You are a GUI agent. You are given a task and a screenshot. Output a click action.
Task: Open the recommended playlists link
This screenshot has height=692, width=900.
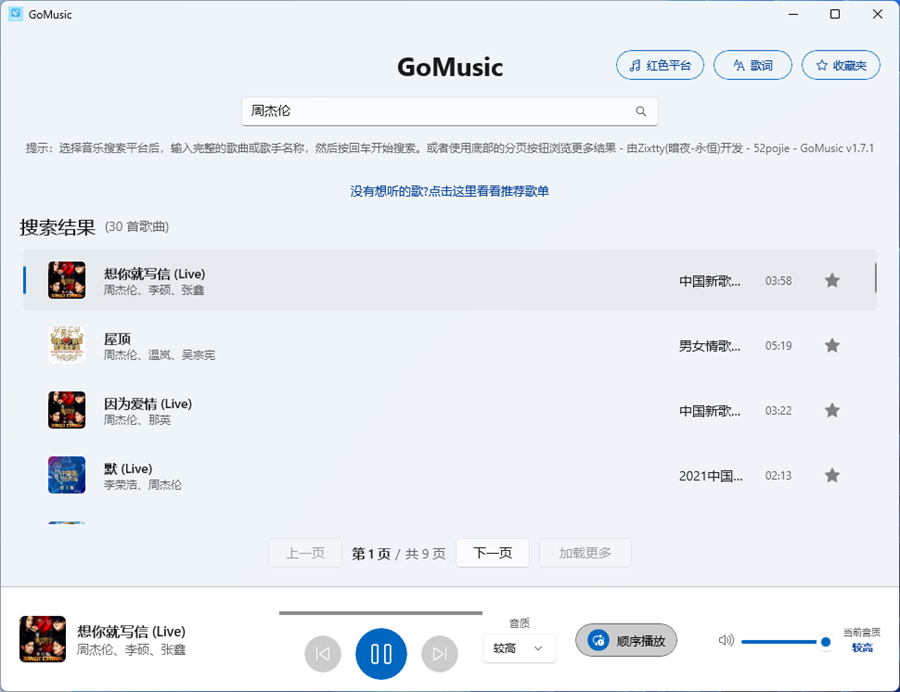click(449, 191)
